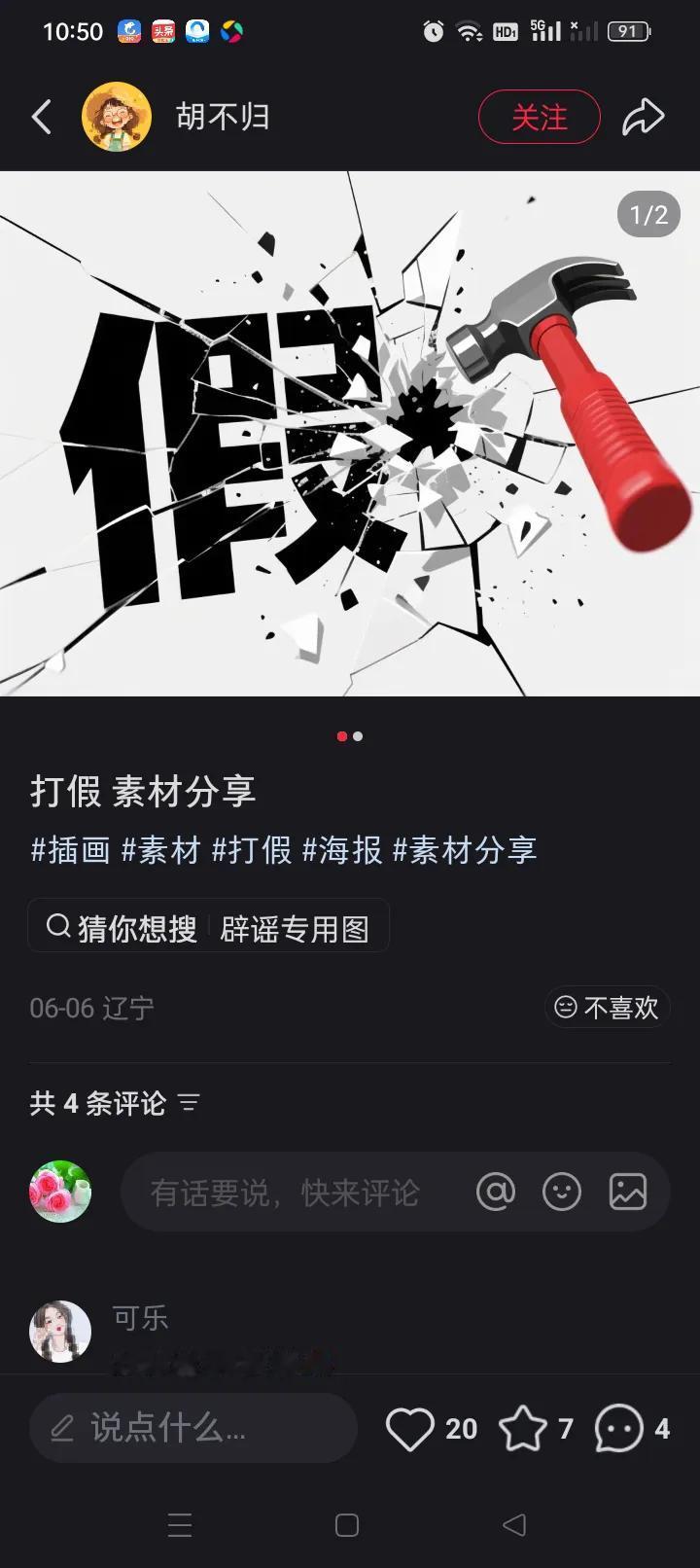The image size is (700, 1568).
Task: Tap 不喜欢 to mark the post as disliked
Action: 607,1008
